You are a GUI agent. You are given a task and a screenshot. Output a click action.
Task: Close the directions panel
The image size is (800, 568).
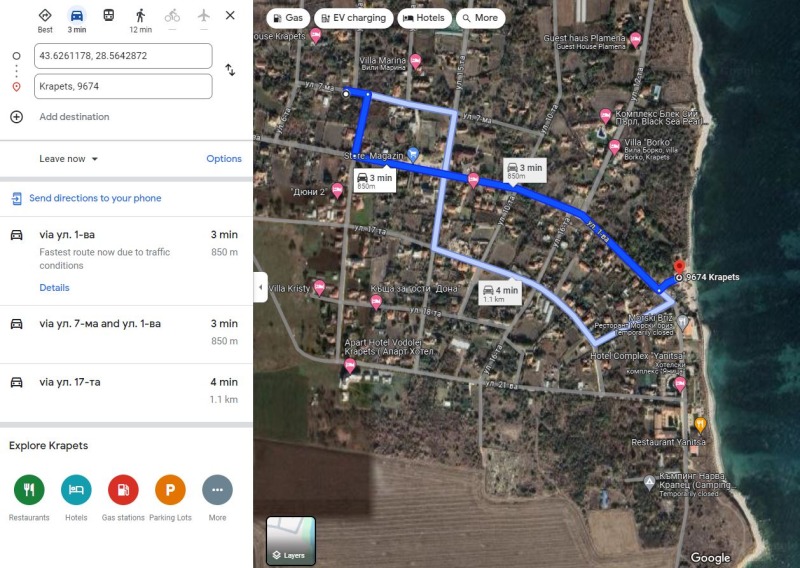tap(230, 16)
